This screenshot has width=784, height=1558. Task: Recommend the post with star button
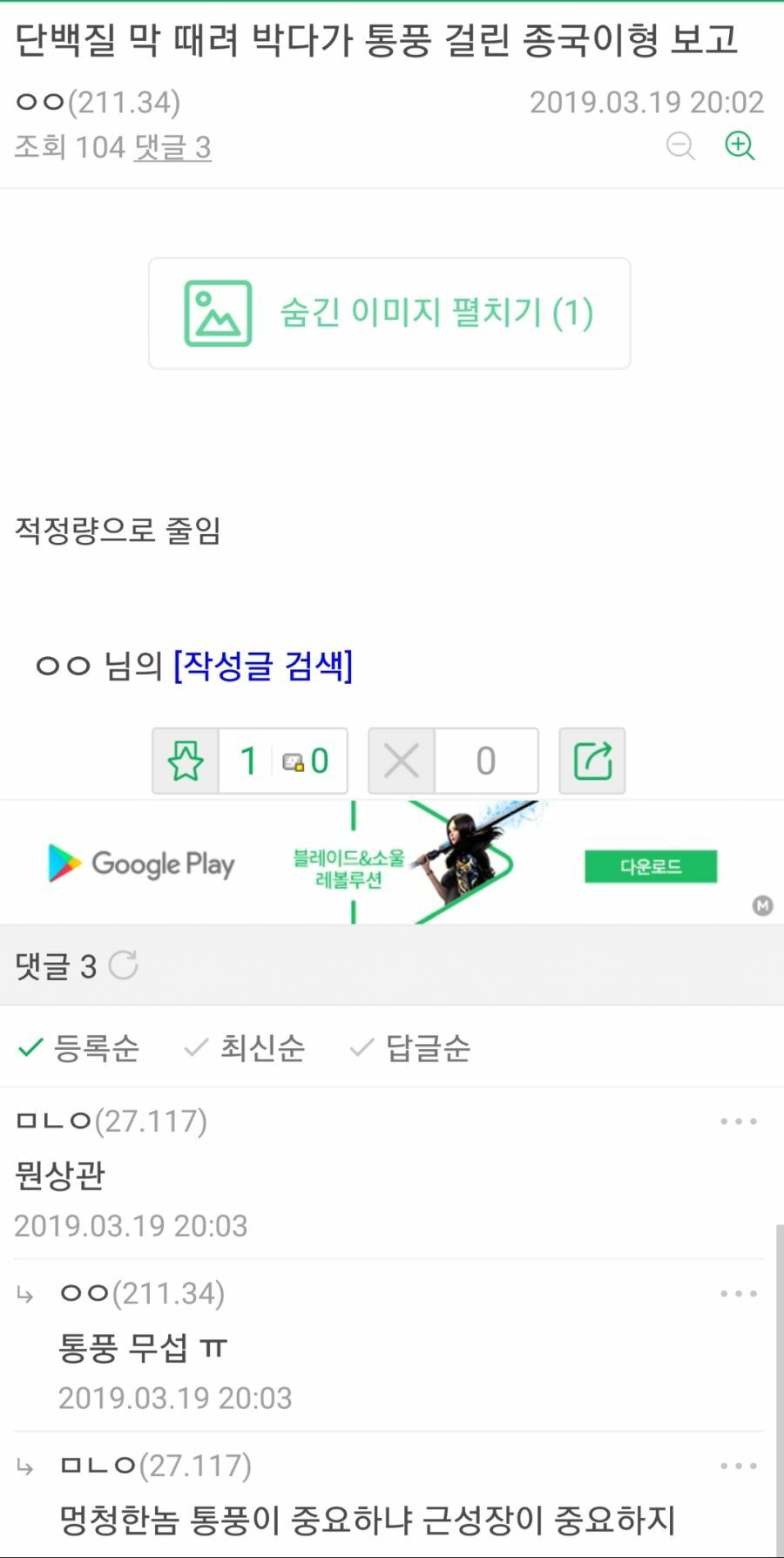tap(186, 761)
